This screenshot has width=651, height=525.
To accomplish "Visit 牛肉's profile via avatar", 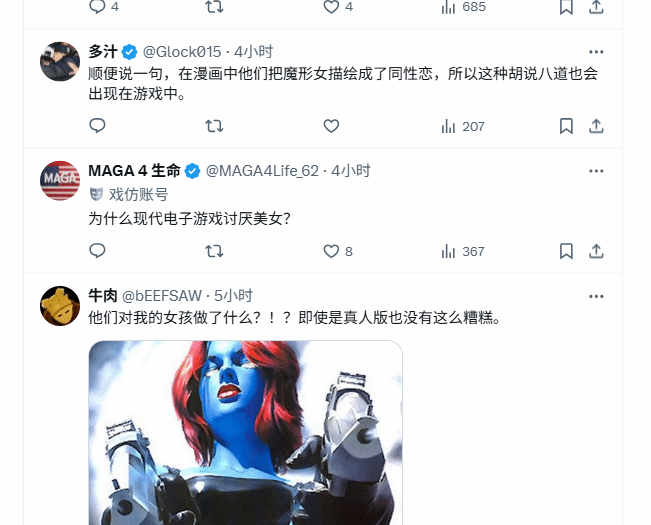I will [60, 306].
